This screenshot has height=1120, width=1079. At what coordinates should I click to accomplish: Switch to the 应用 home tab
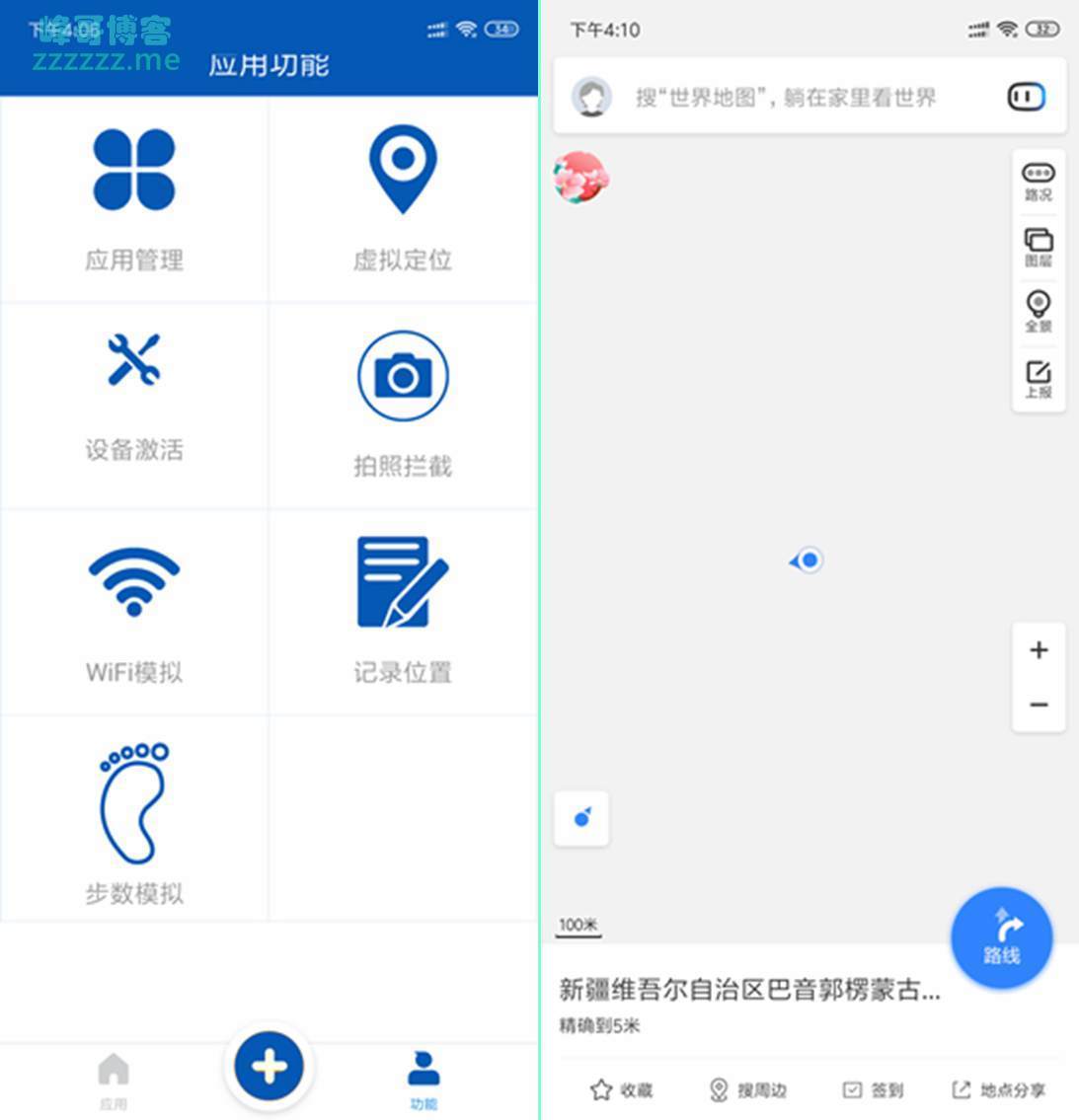click(x=114, y=1080)
